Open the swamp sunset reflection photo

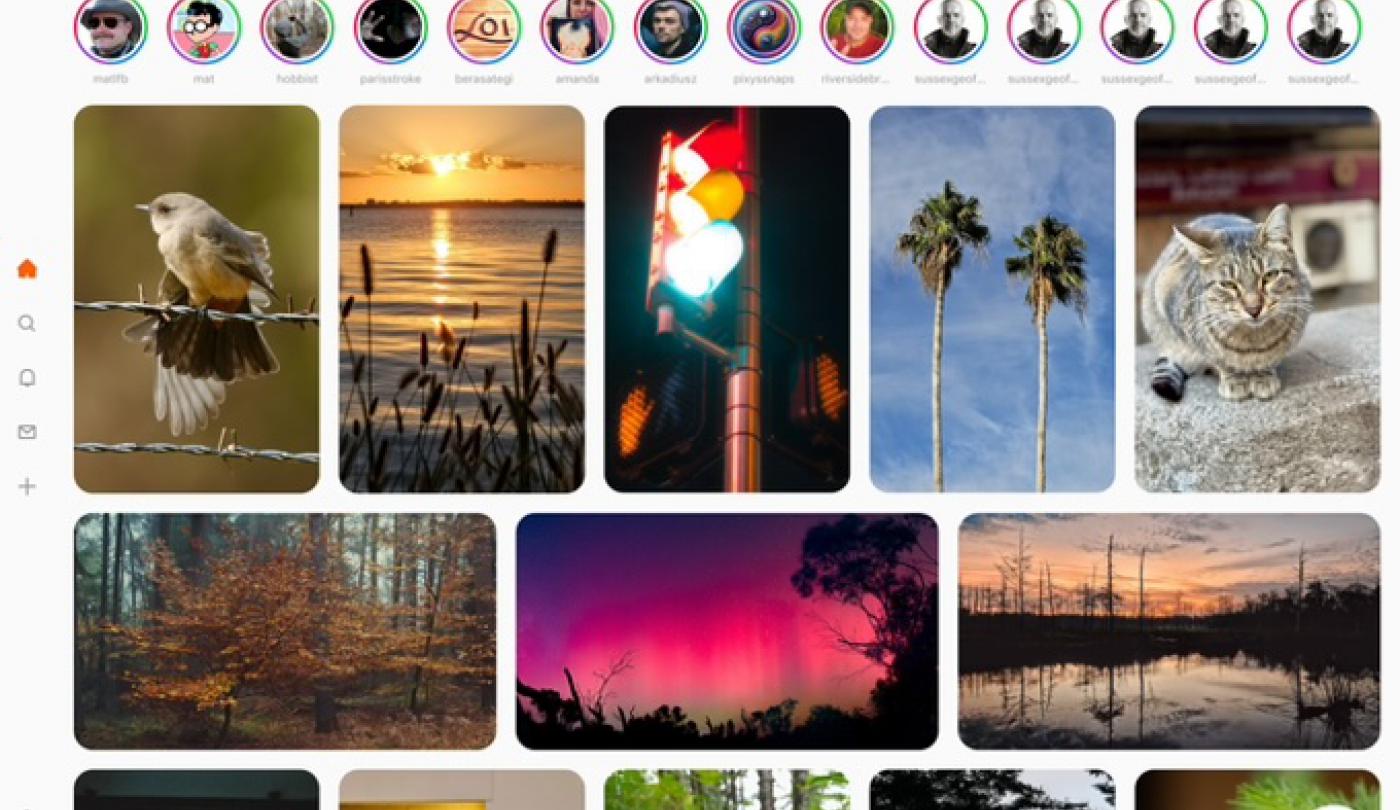[x=1169, y=631]
